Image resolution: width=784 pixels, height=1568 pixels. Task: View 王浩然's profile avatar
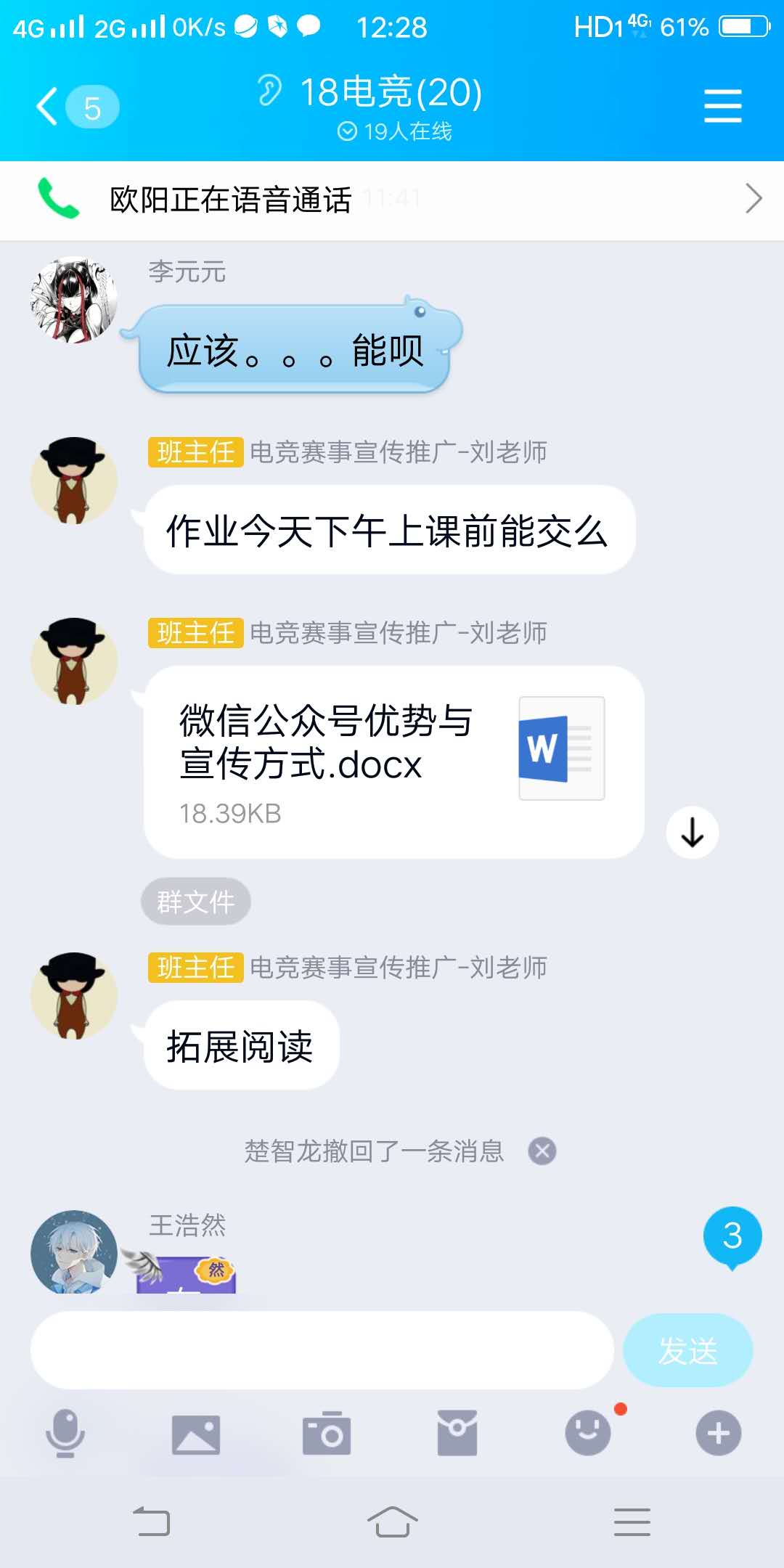[x=73, y=1251]
